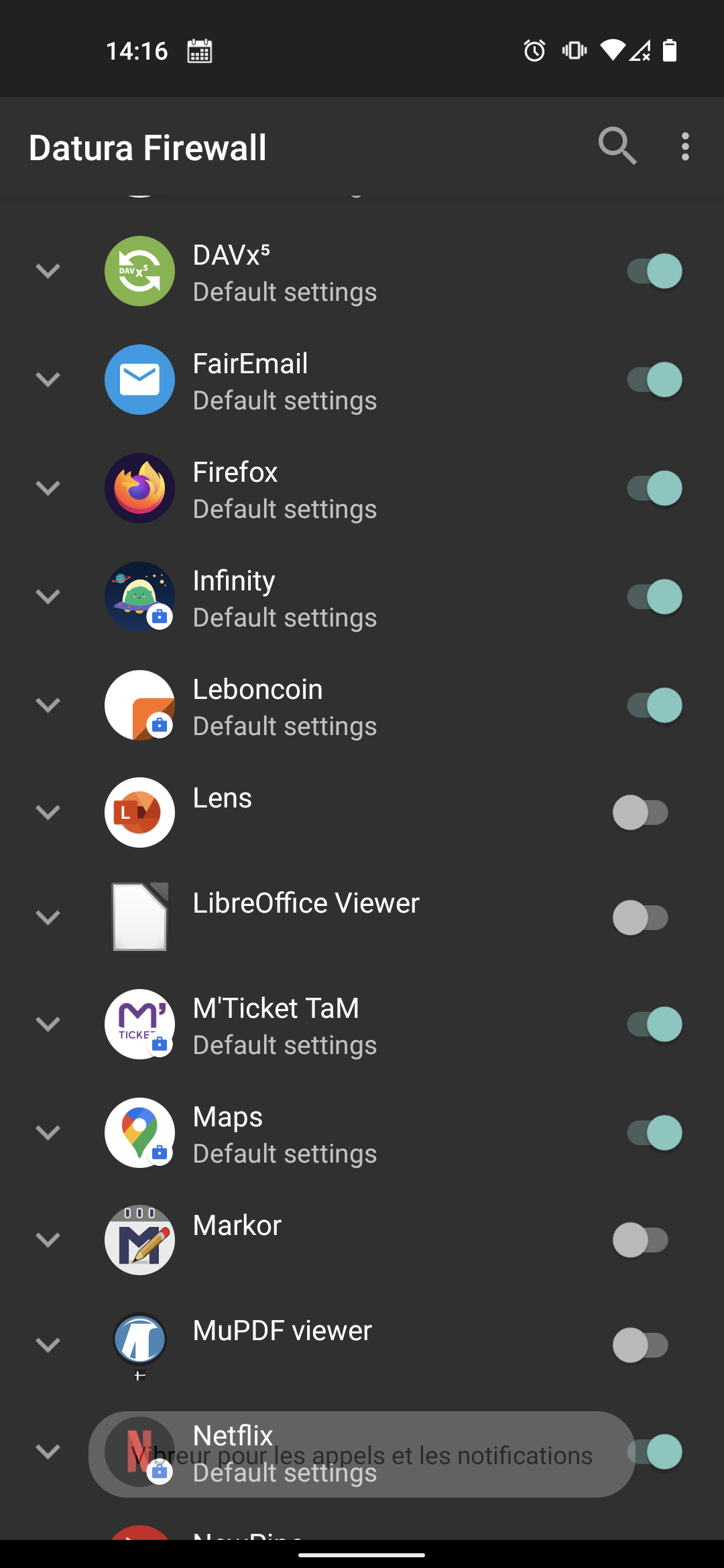The width and height of the screenshot is (724, 1568).
Task: Expand the Firefox row chevron
Action: (x=48, y=488)
